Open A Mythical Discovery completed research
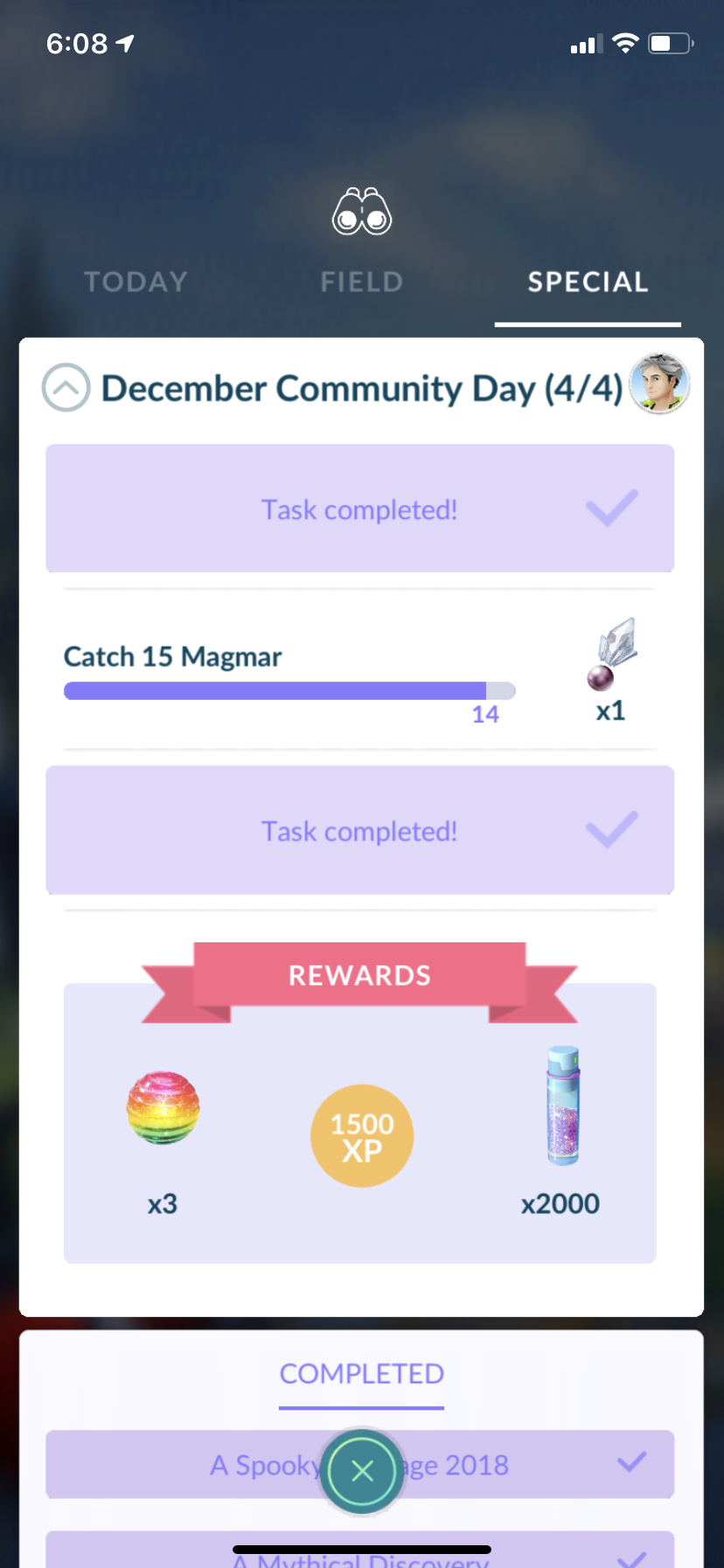724x1568 pixels. pyautogui.click(x=360, y=1550)
